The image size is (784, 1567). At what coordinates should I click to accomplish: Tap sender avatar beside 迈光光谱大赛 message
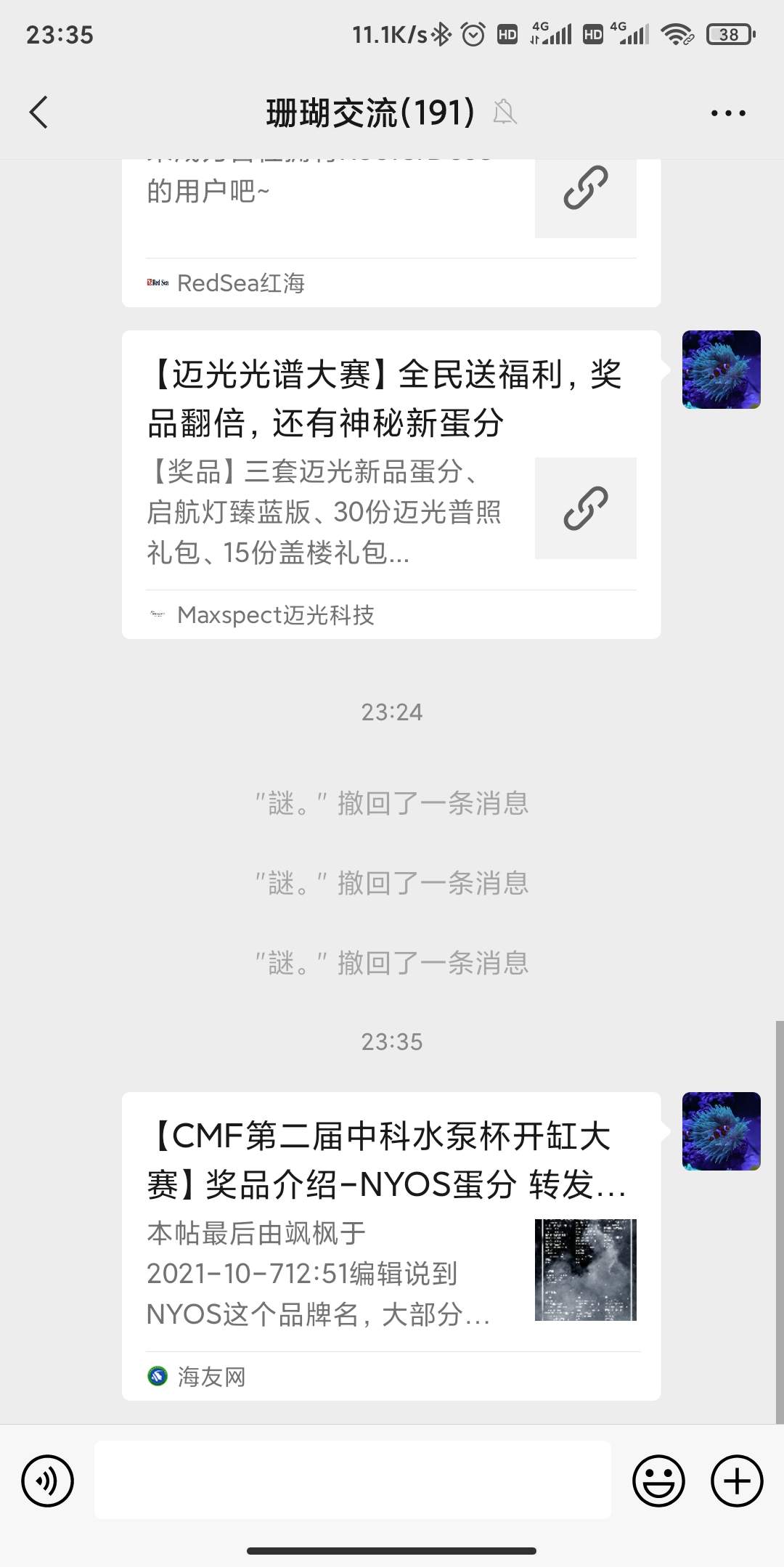click(x=721, y=370)
